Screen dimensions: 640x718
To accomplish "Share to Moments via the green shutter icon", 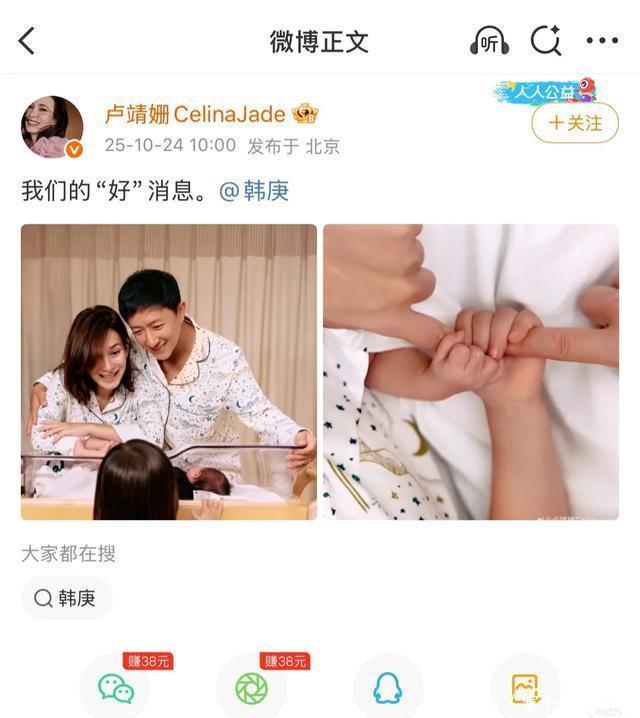I will click(251, 687).
